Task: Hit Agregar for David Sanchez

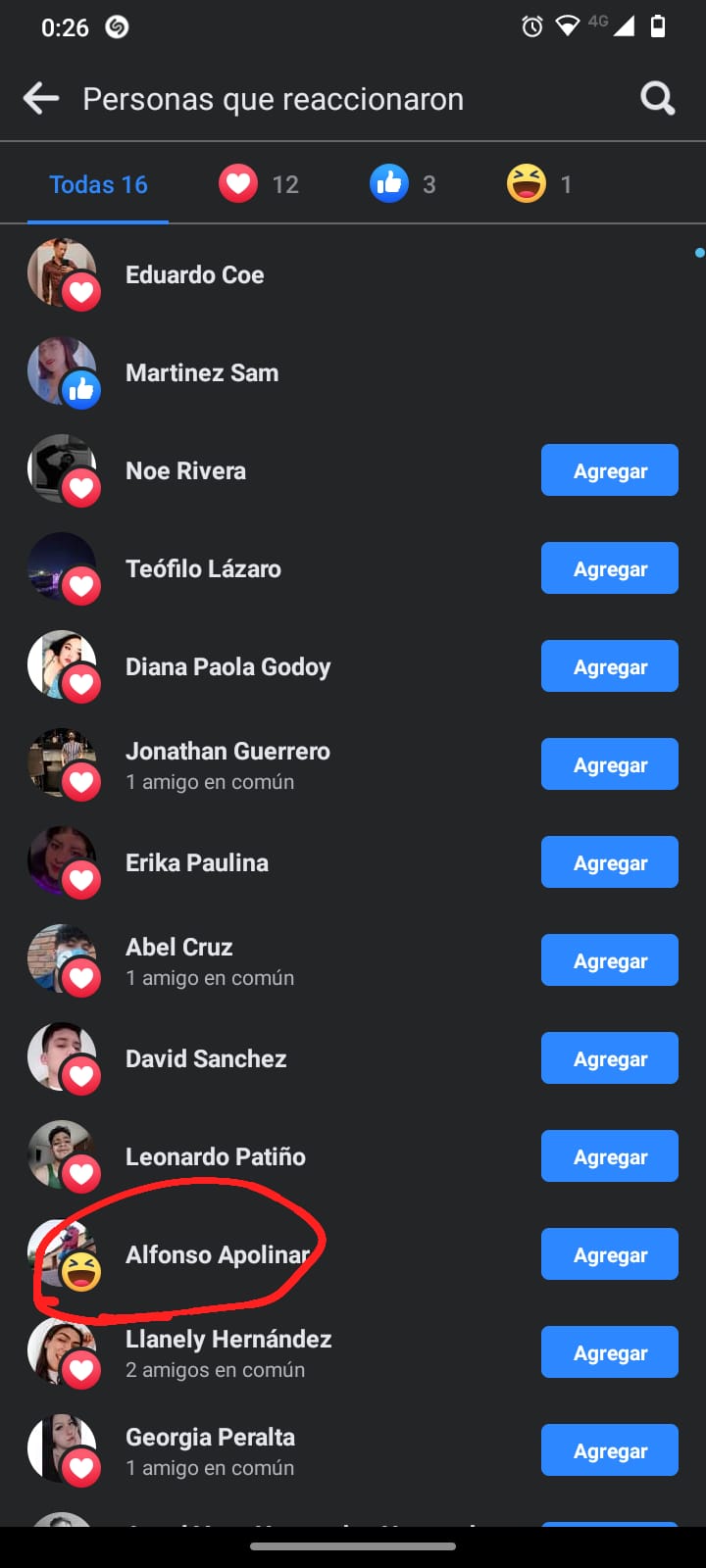Action: pyautogui.click(x=609, y=1058)
